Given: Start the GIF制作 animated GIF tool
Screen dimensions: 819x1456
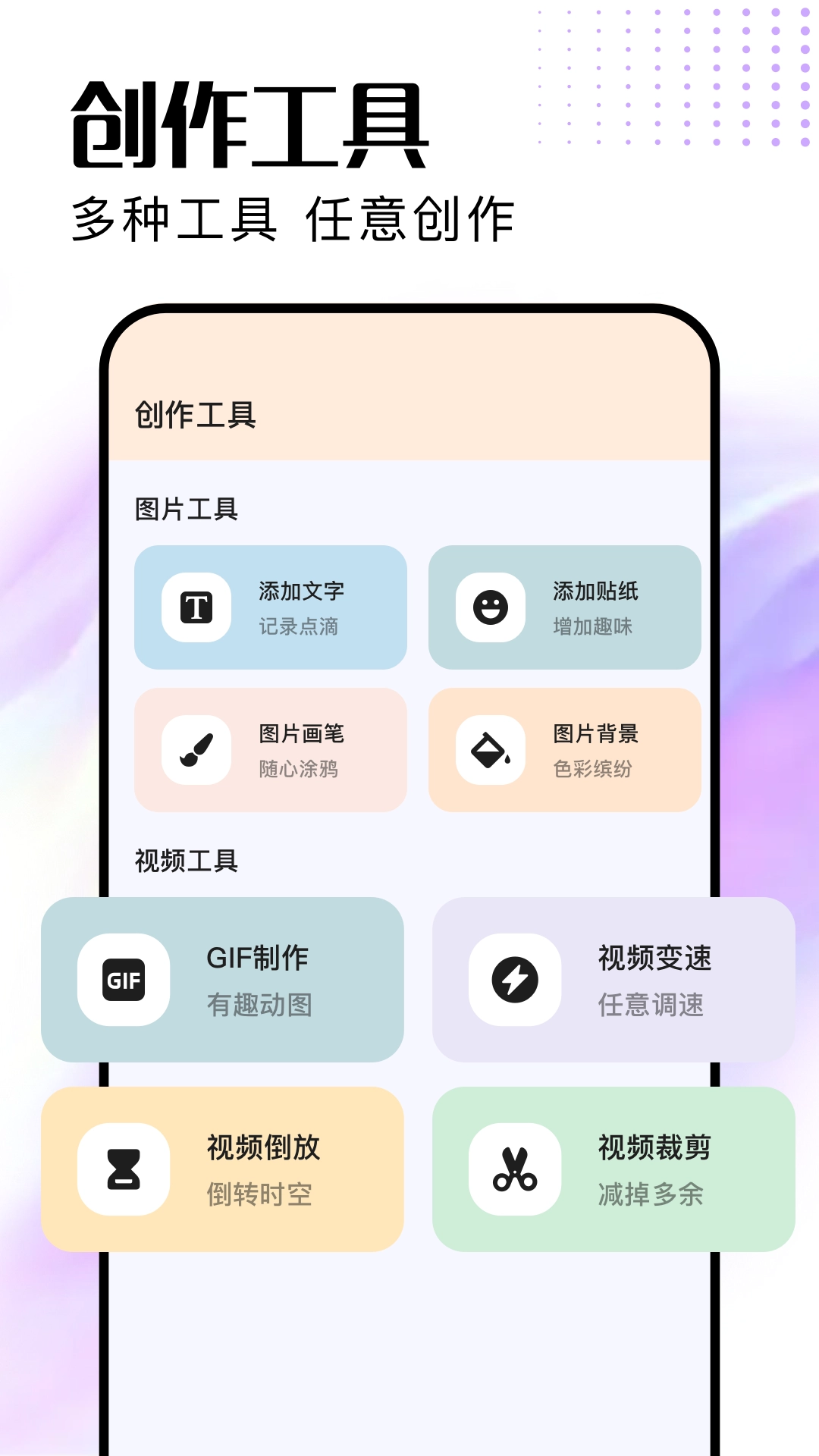Looking at the screenshot, I should coord(224,980).
